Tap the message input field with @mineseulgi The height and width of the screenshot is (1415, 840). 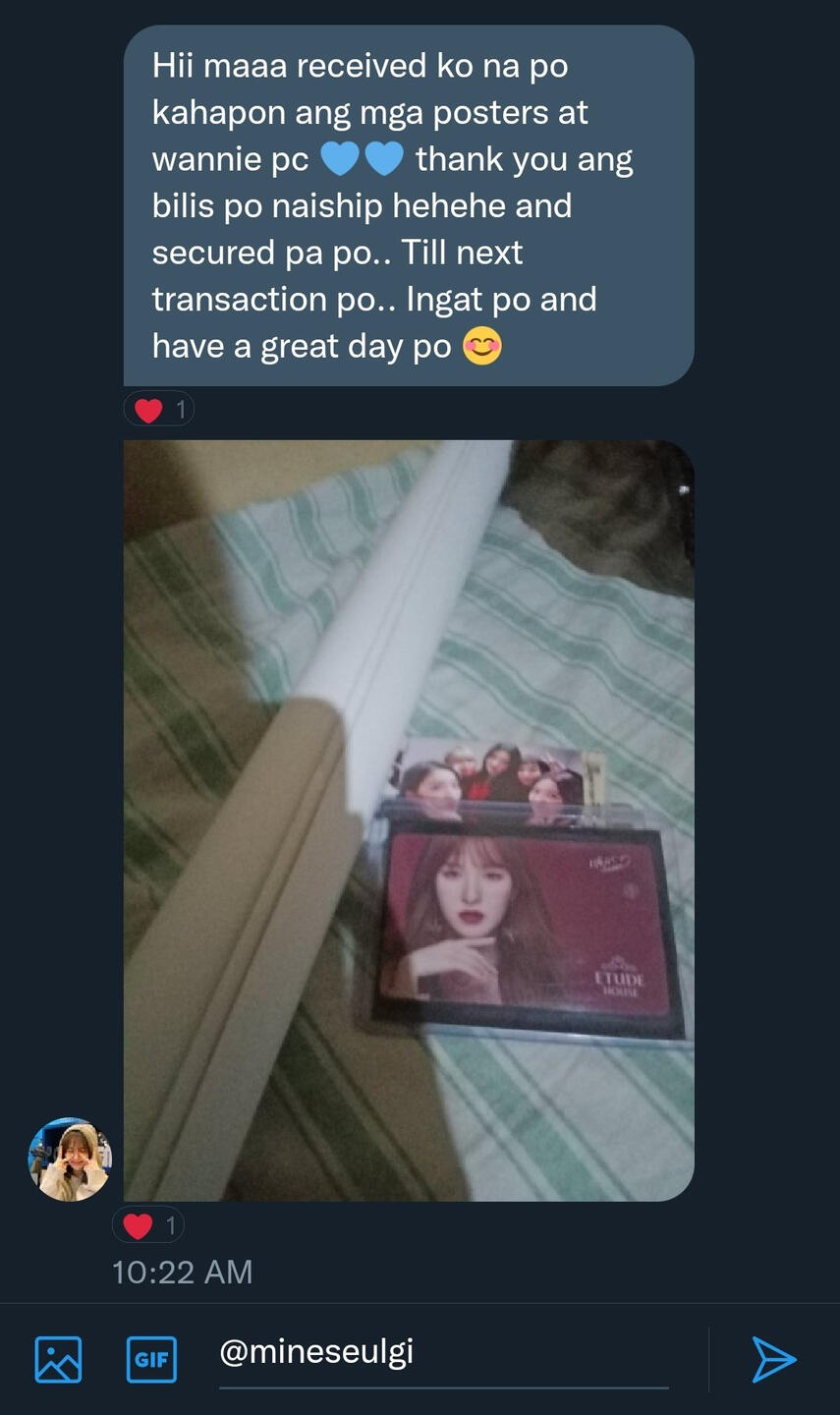(444, 1354)
